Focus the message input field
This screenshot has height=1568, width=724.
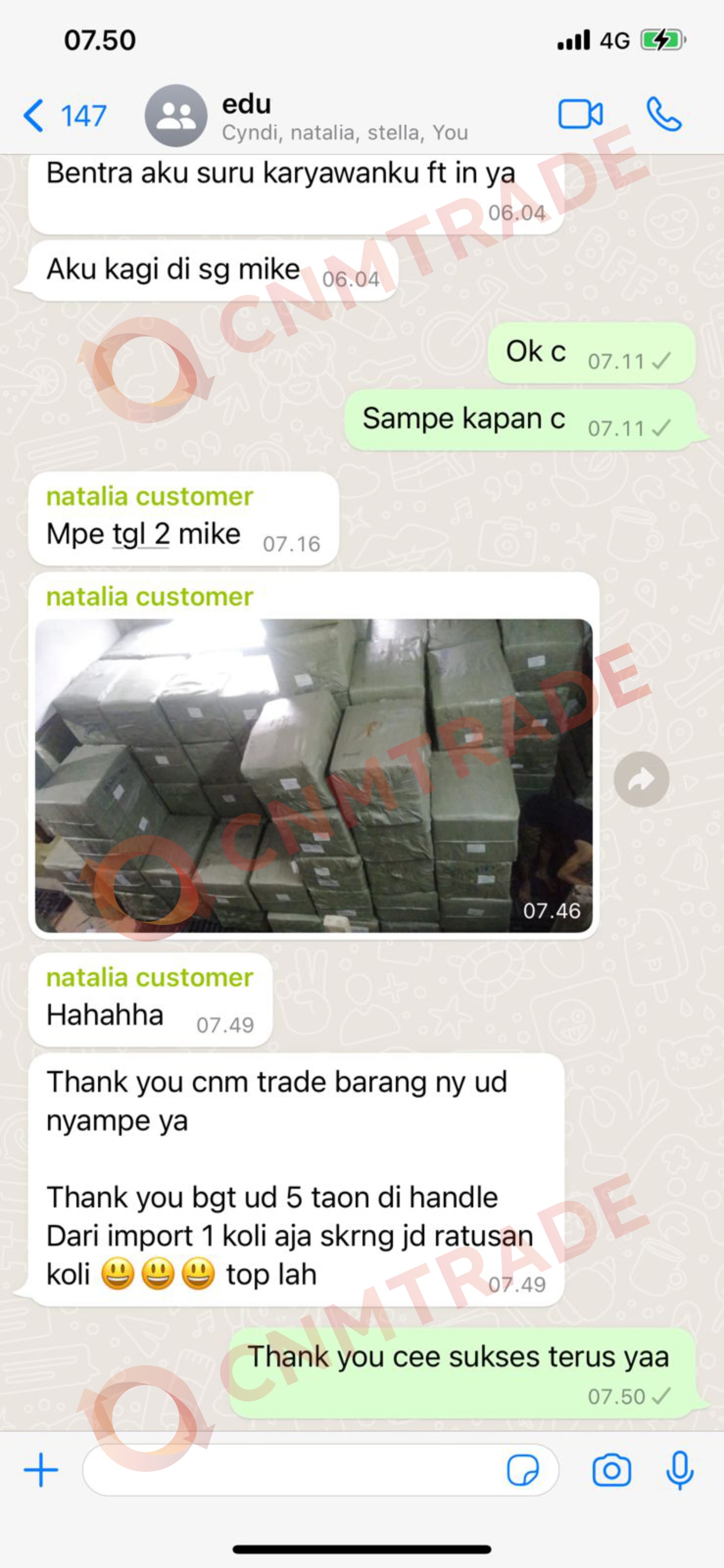pyautogui.click(x=292, y=1470)
